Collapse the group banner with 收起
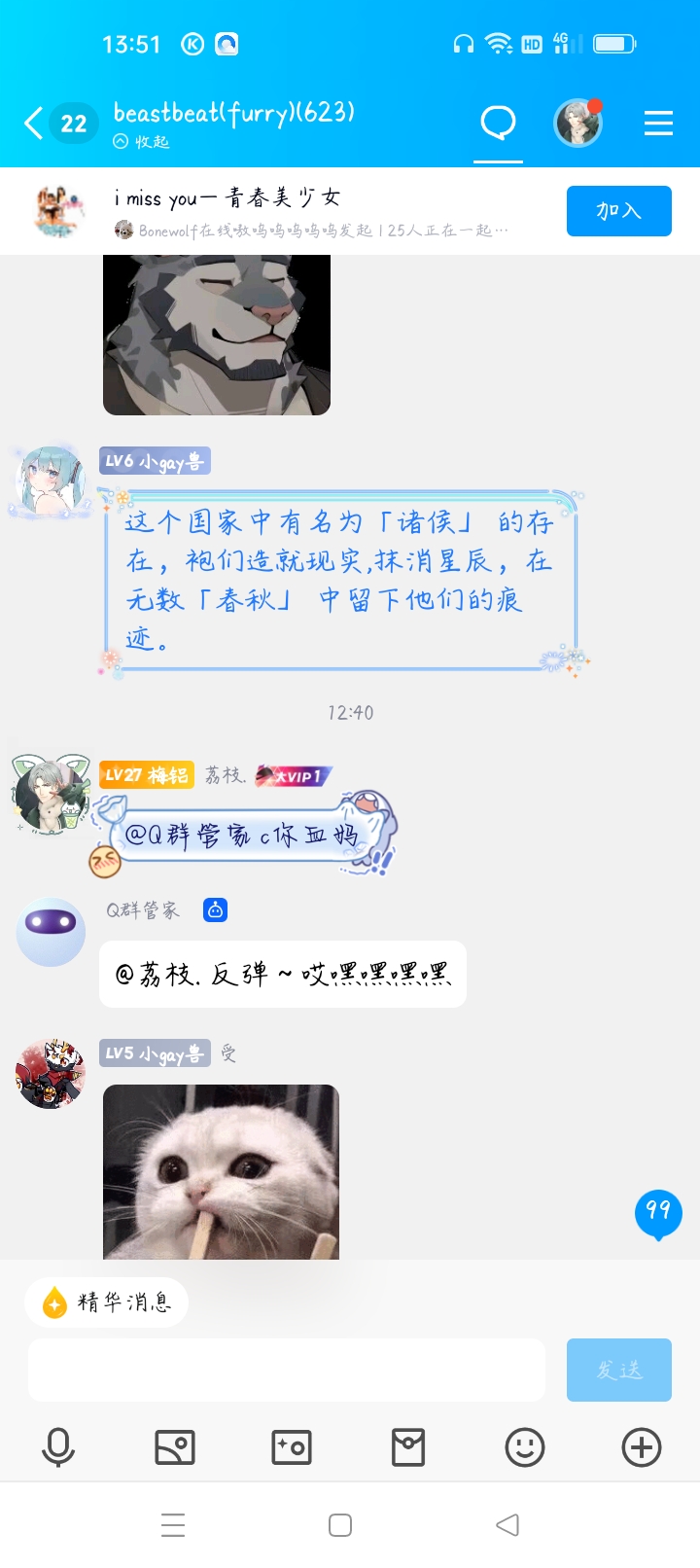The image size is (700, 1568). pyautogui.click(x=142, y=142)
